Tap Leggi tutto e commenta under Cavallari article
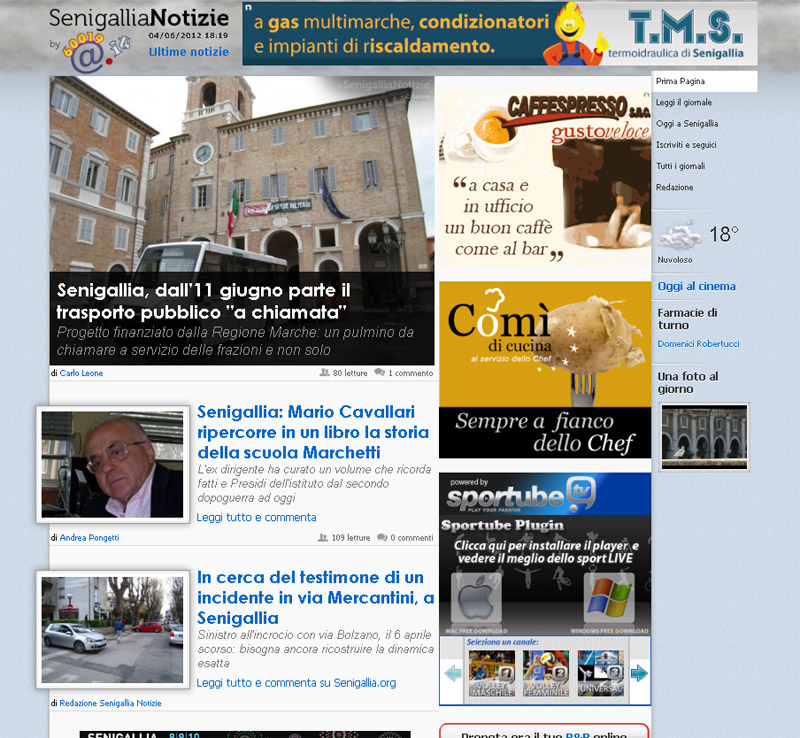 [x=256, y=517]
